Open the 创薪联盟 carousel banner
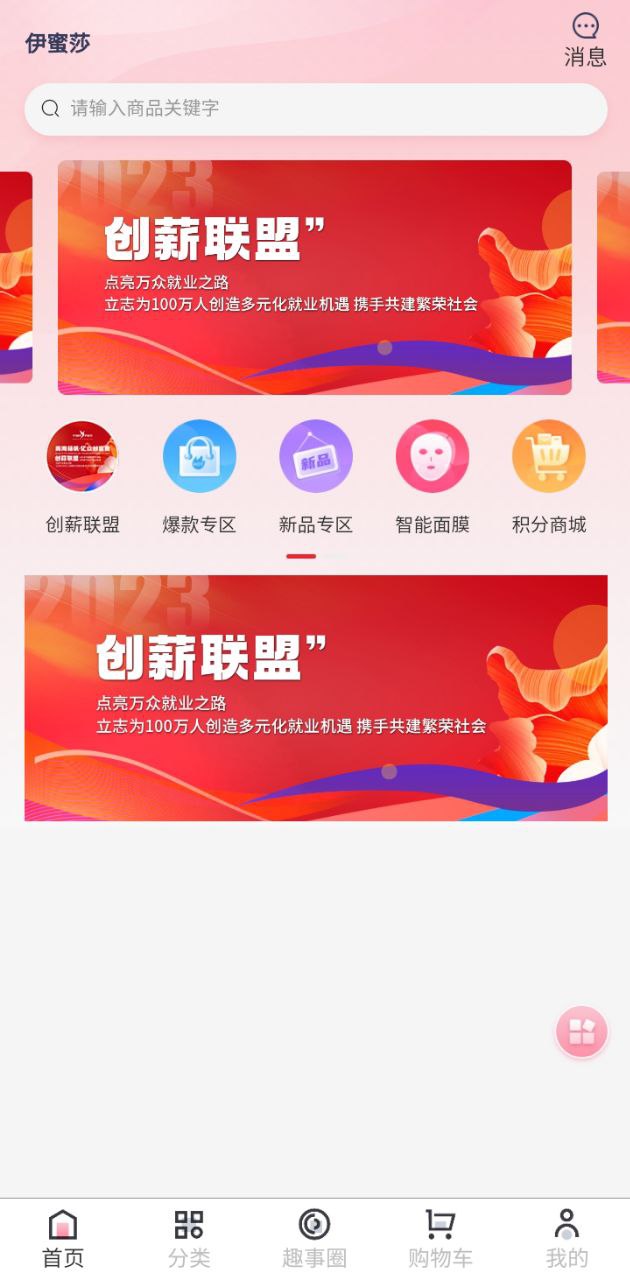The image size is (630, 1280). (314, 277)
